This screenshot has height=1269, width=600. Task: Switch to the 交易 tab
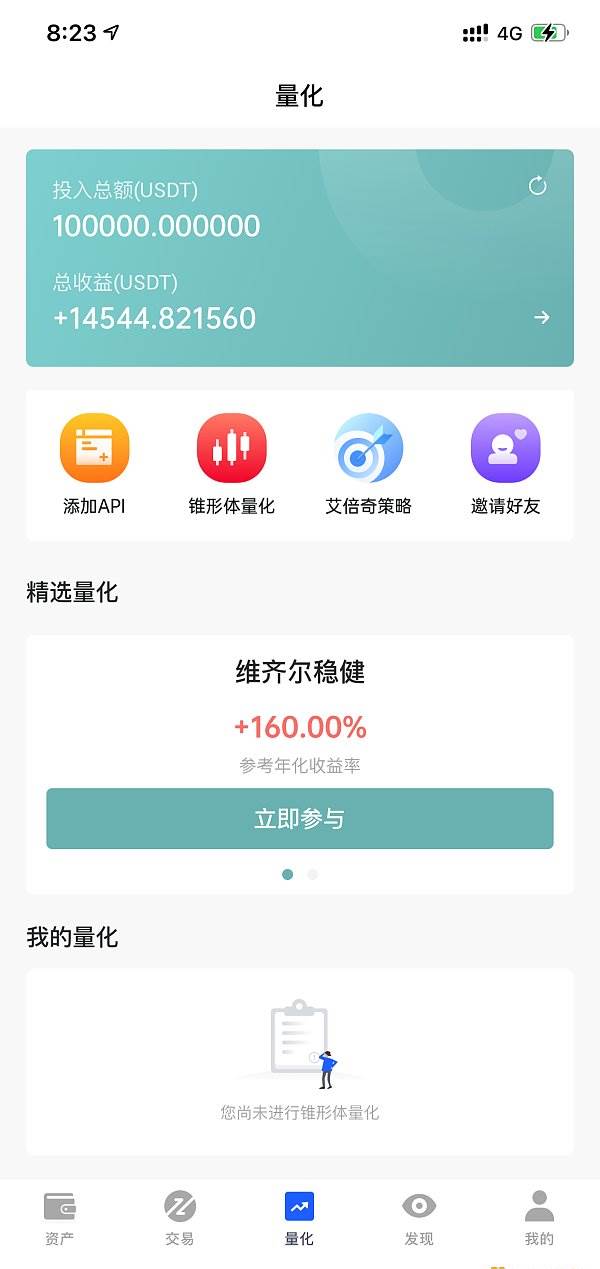(180, 1218)
